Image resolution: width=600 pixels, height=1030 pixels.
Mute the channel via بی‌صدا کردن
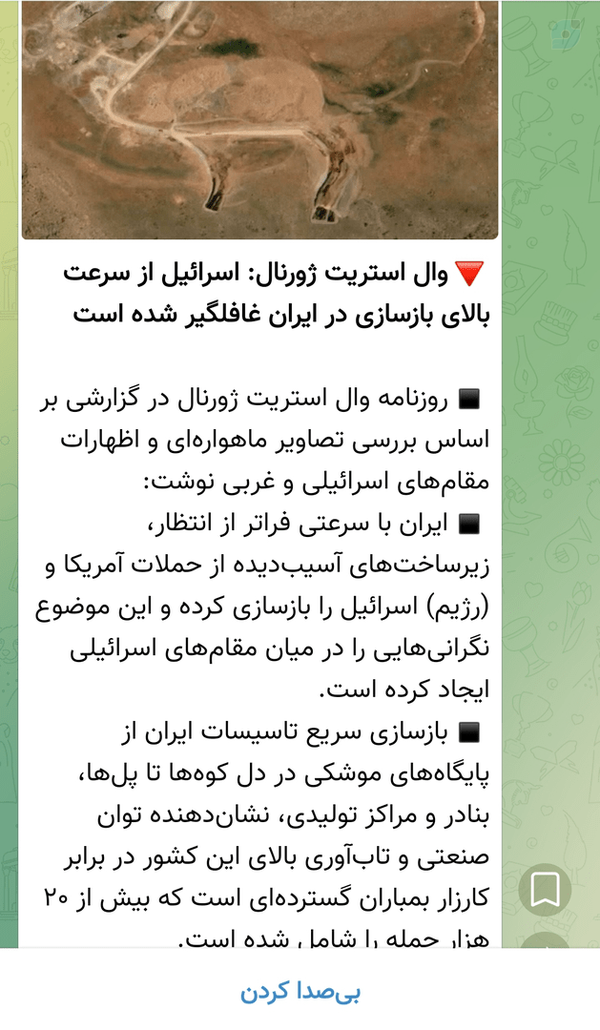300,991
